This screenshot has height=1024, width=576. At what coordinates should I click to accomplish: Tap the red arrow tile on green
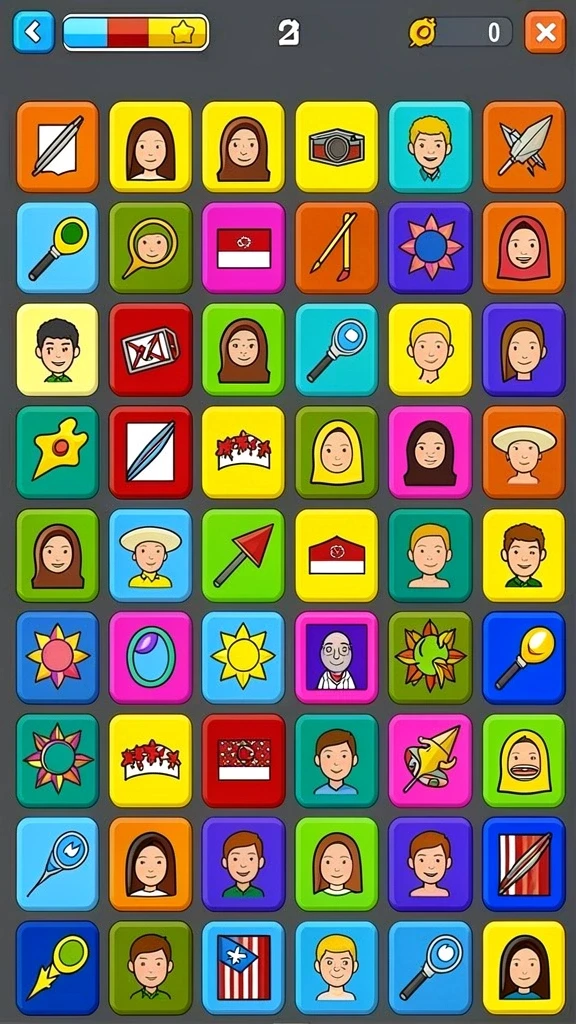point(243,555)
